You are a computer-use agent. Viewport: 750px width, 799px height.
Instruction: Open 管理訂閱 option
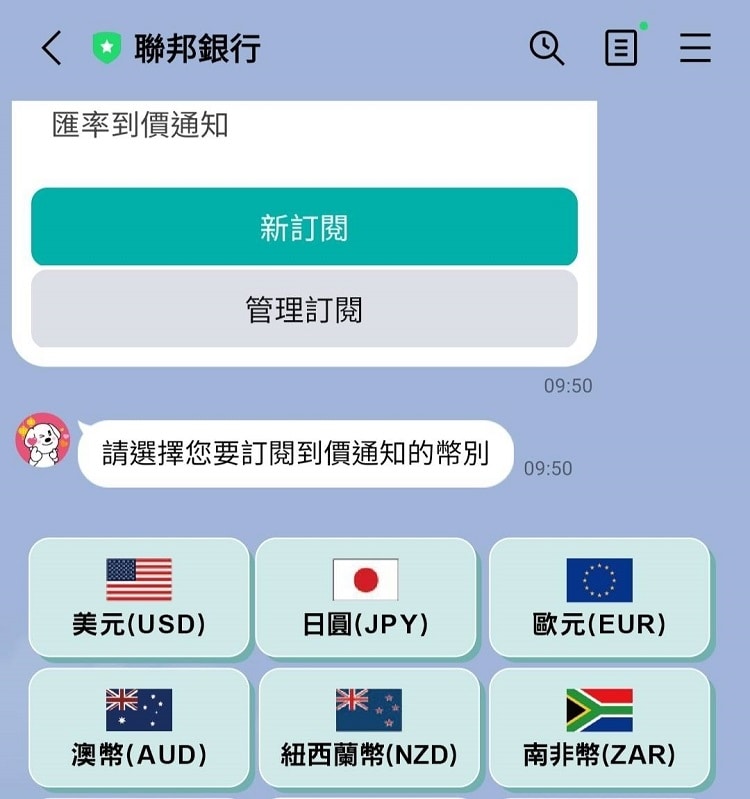304,309
